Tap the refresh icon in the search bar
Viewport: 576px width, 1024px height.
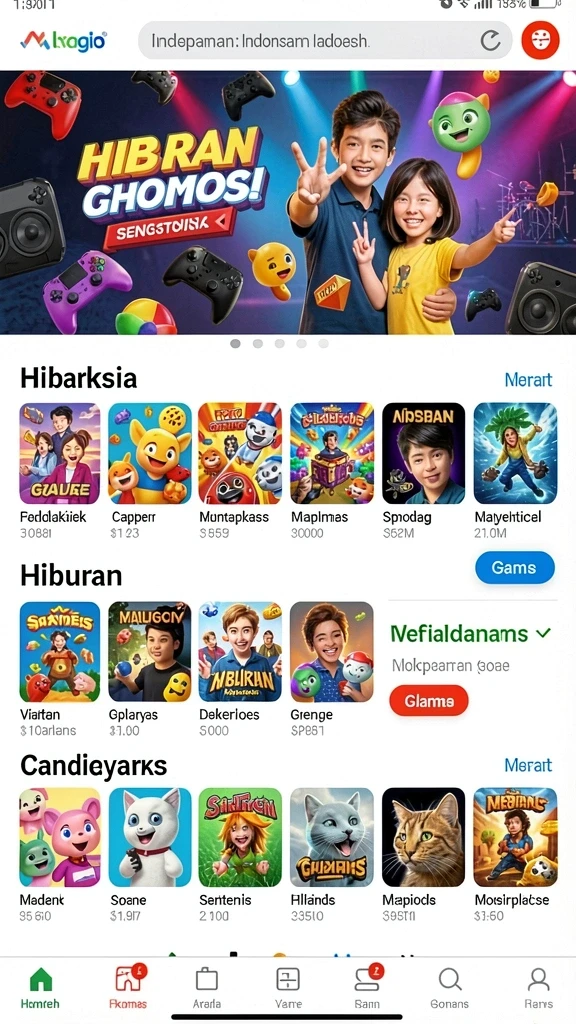pyautogui.click(x=490, y=40)
